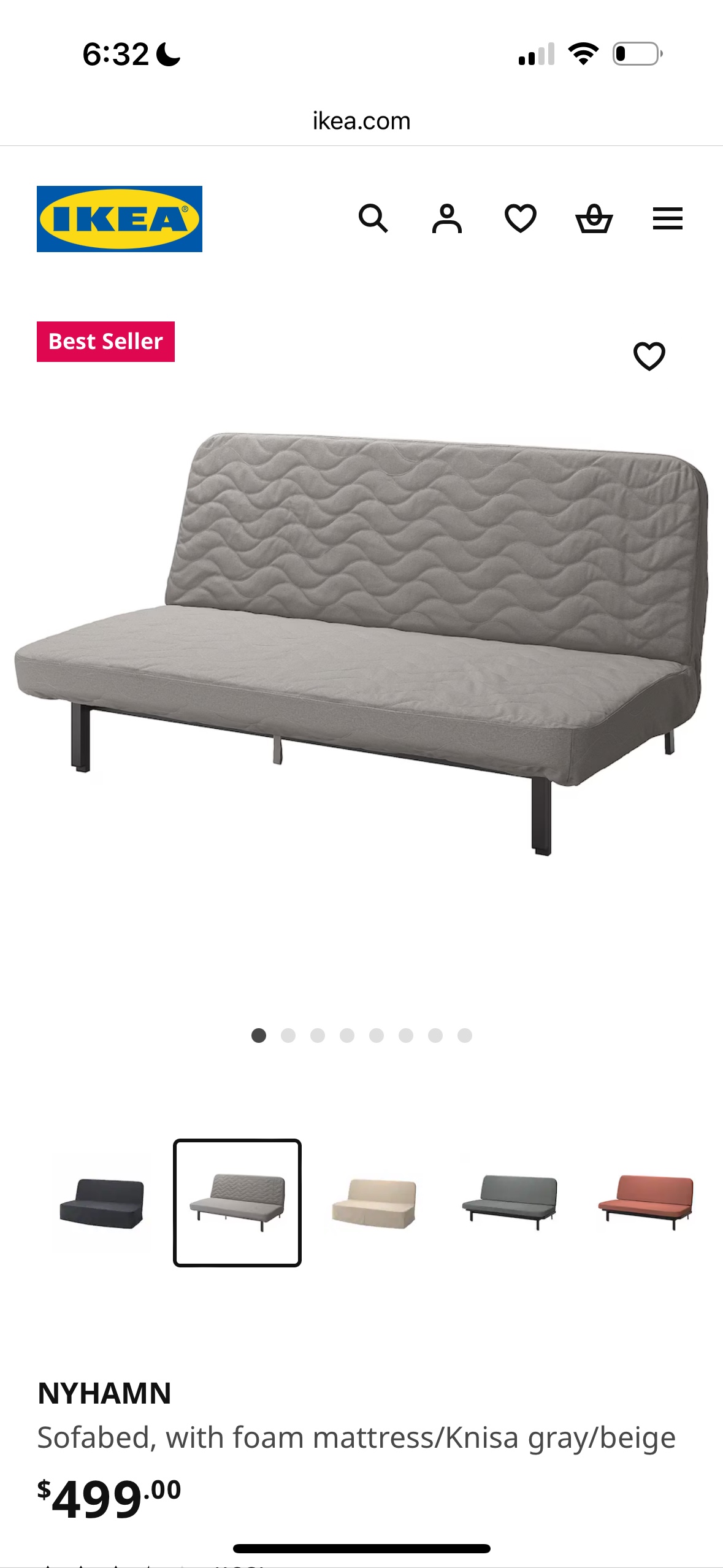Image resolution: width=723 pixels, height=1568 pixels.
Task: Save NYHAMN sofabed to favorites
Action: coord(649,356)
